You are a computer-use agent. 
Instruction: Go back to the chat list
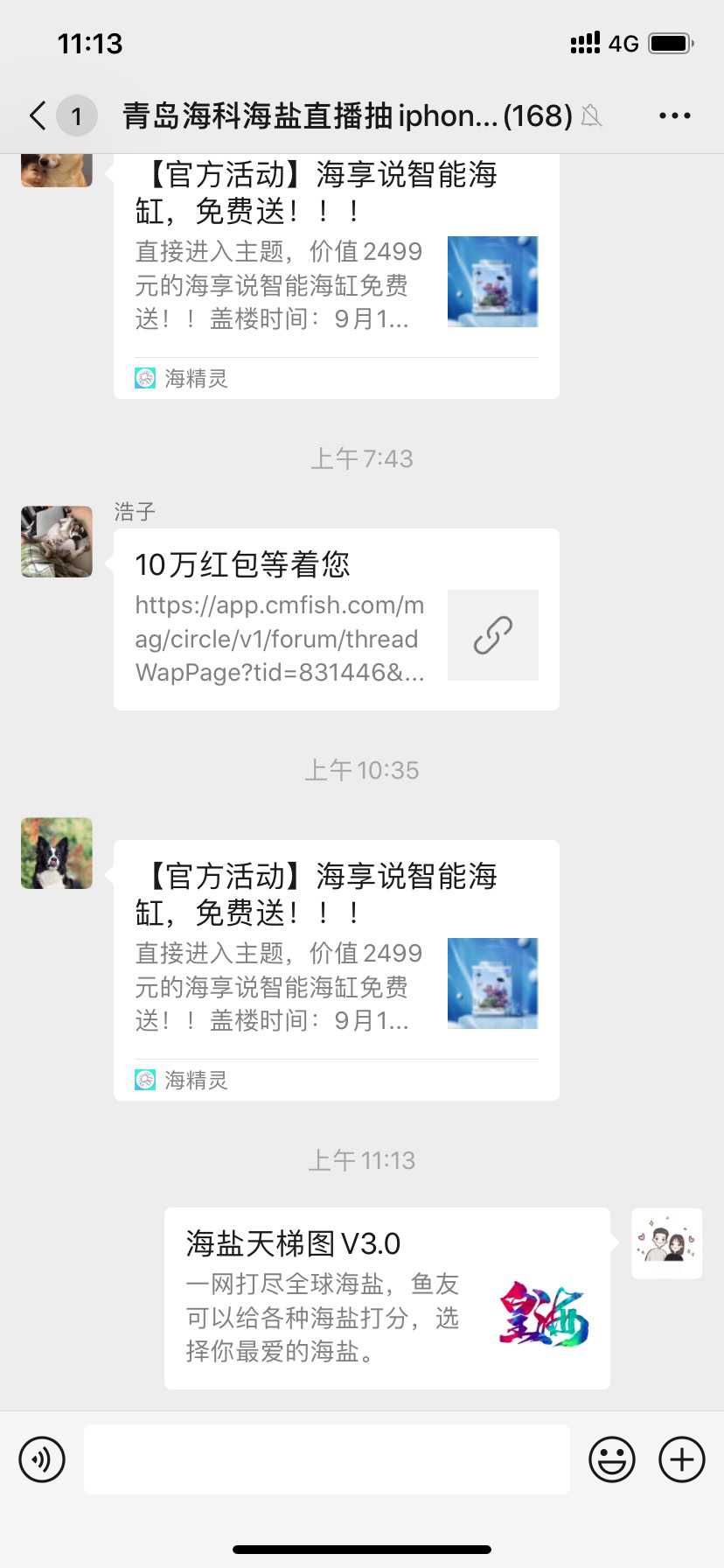pos(38,115)
